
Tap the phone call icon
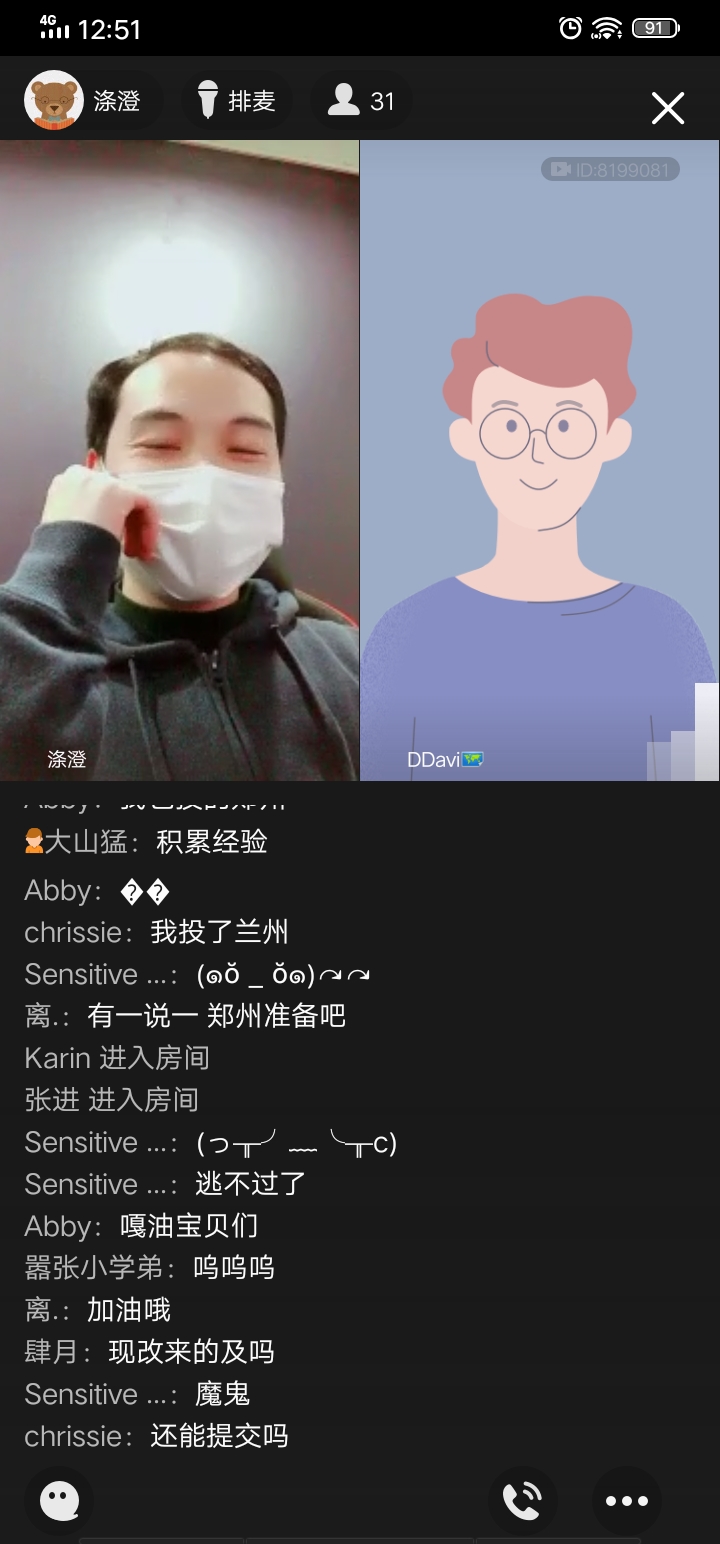(x=522, y=1500)
